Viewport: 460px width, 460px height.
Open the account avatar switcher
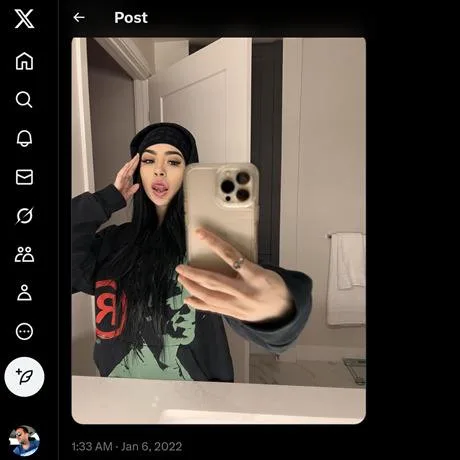tap(24, 441)
